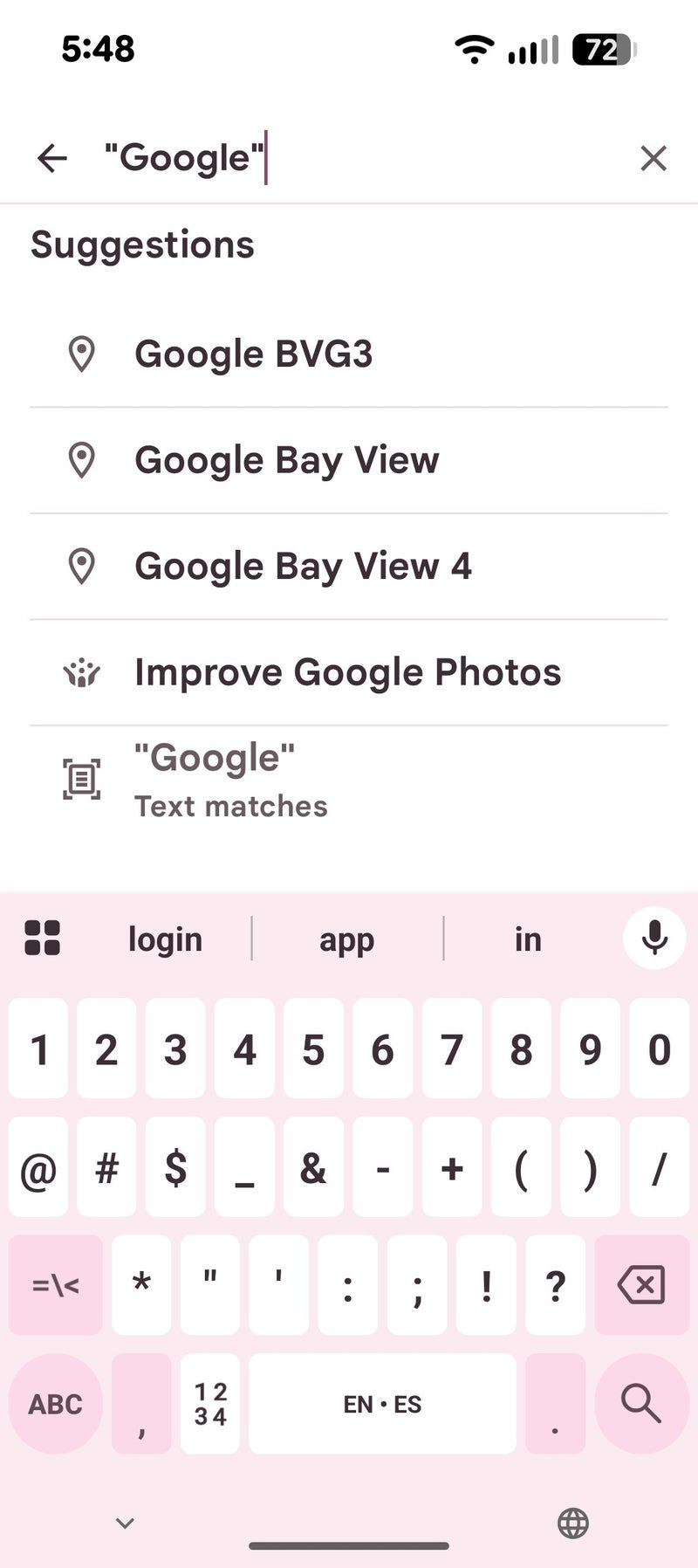Tap the Improve Google Photos sparkle icon
The height and width of the screenshot is (1568, 698).
(x=80, y=672)
